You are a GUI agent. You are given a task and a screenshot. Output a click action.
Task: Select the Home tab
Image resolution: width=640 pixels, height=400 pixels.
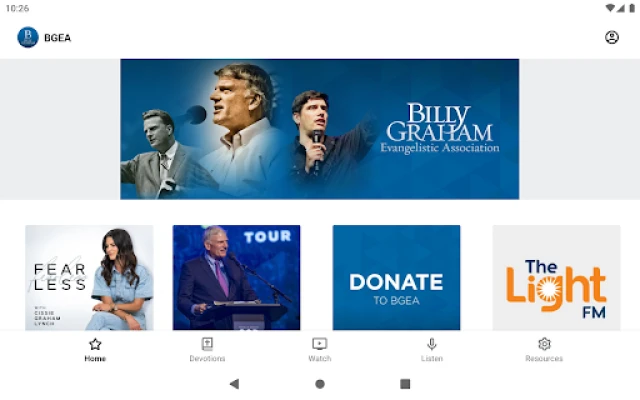(95, 349)
